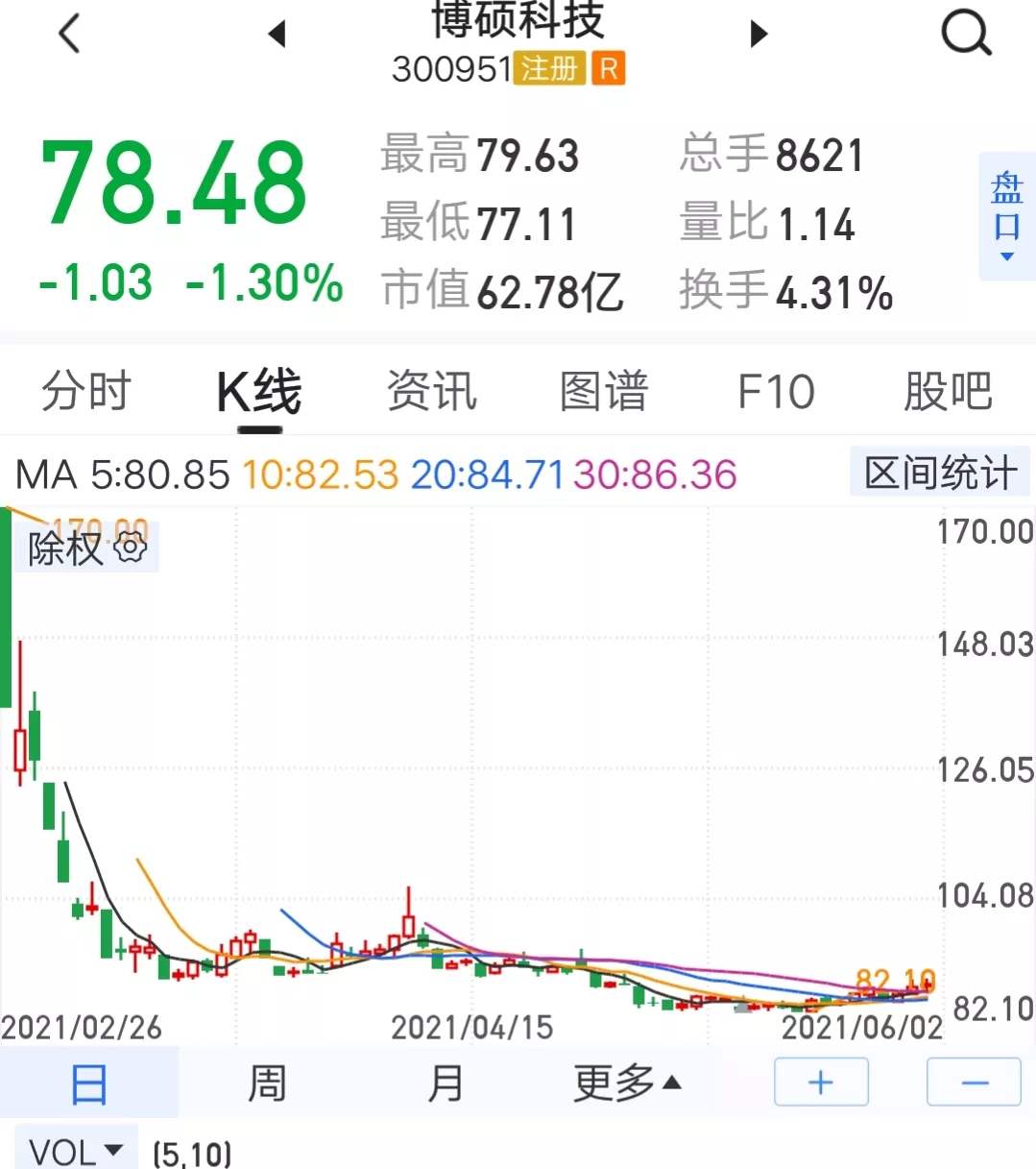Zoom out the chart with minus

974,1083
